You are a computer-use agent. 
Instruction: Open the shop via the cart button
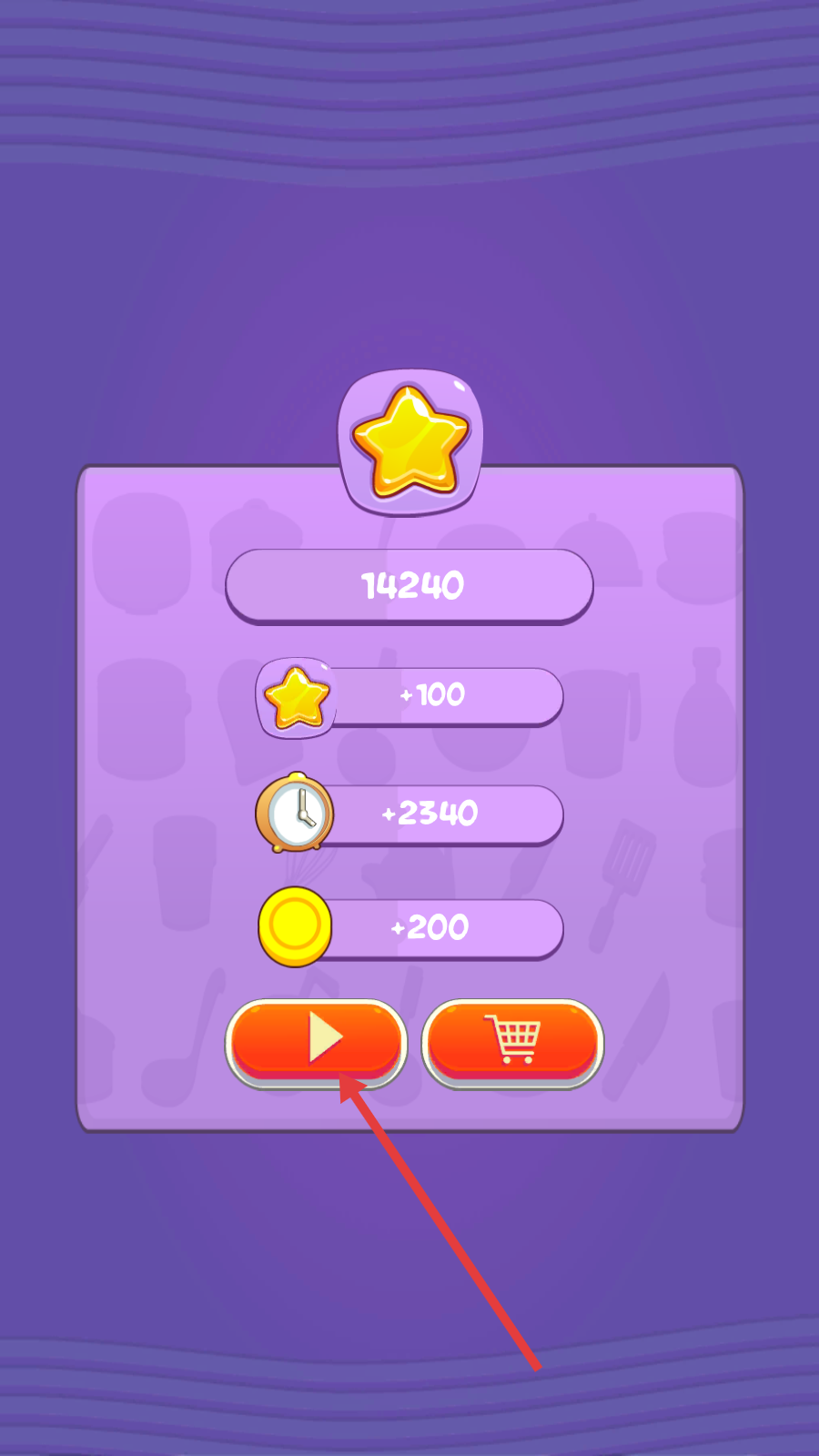513,1040
